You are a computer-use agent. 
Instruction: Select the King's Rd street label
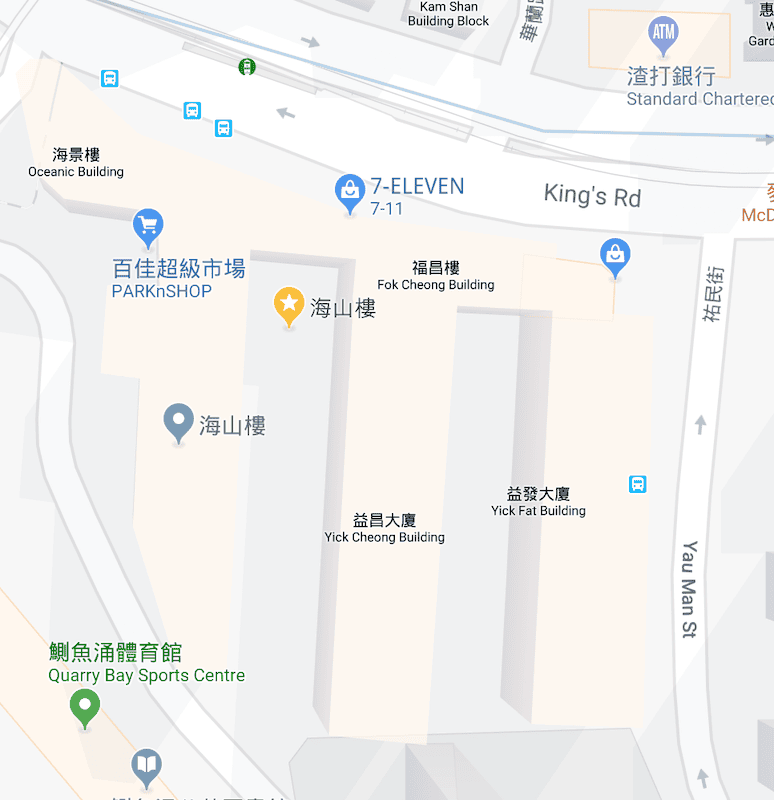click(591, 194)
